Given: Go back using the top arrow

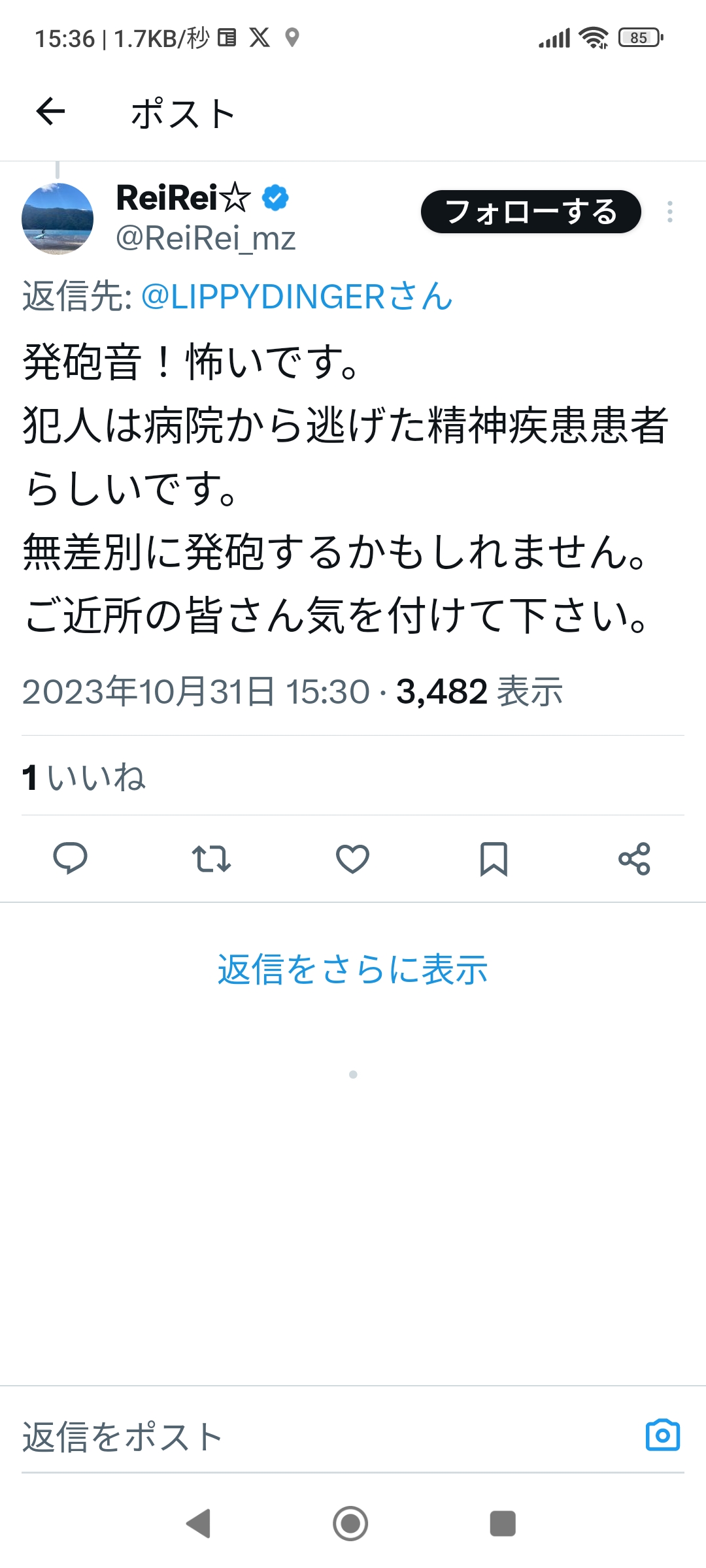Looking at the screenshot, I should pyautogui.click(x=50, y=111).
